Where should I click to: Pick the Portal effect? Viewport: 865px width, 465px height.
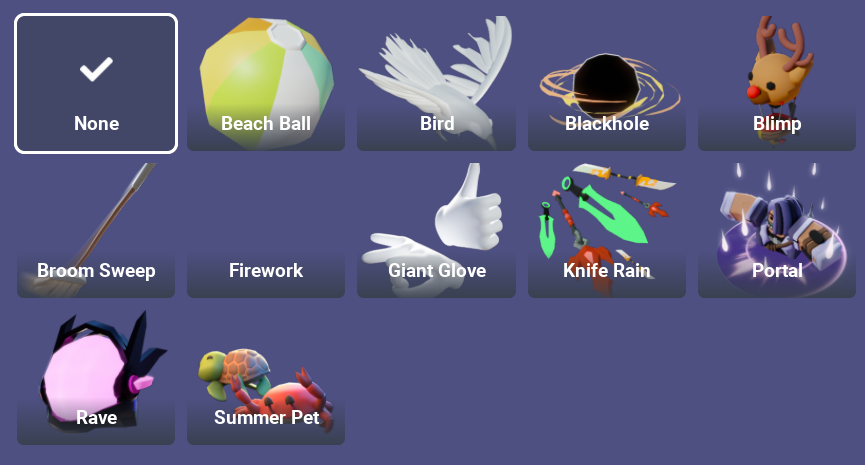click(x=777, y=232)
